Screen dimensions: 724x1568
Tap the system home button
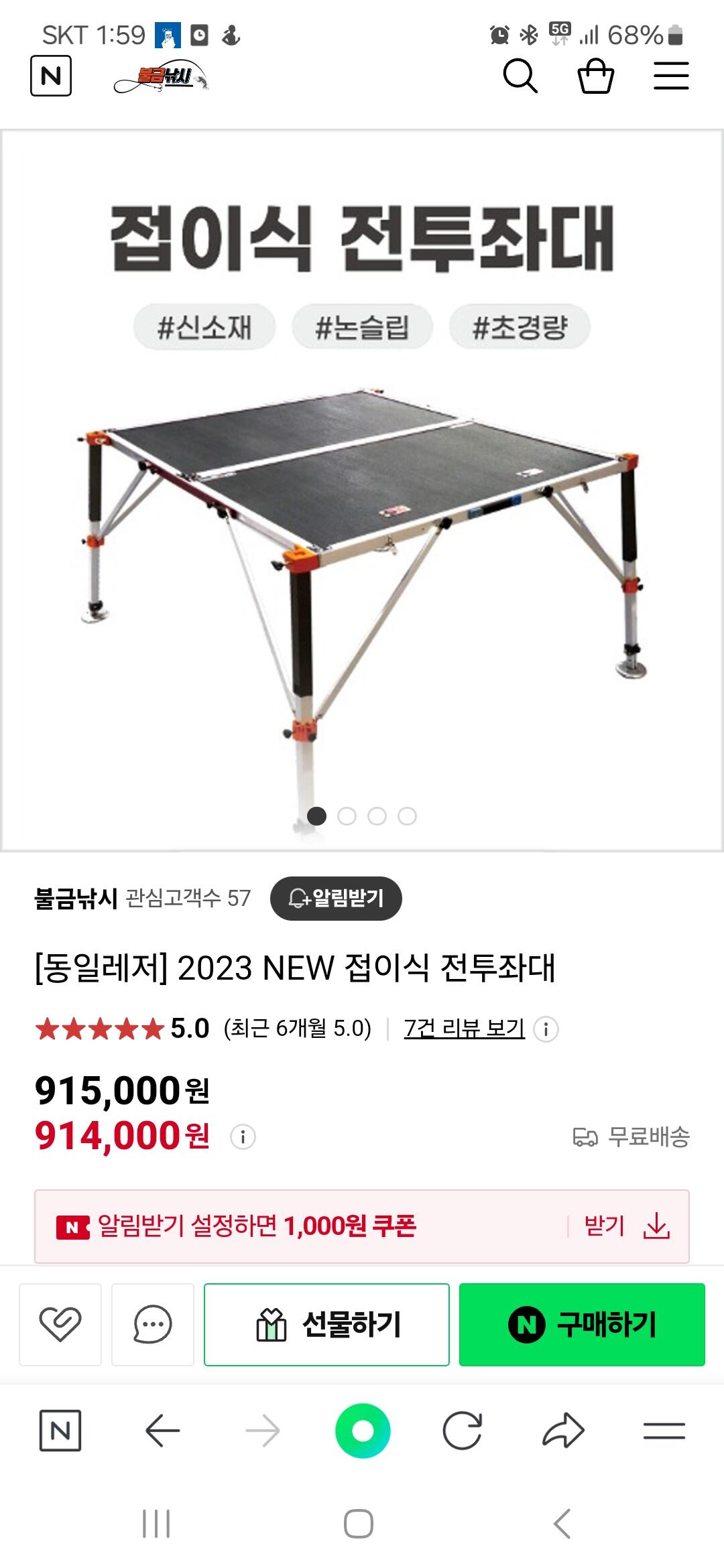click(x=359, y=1524)
